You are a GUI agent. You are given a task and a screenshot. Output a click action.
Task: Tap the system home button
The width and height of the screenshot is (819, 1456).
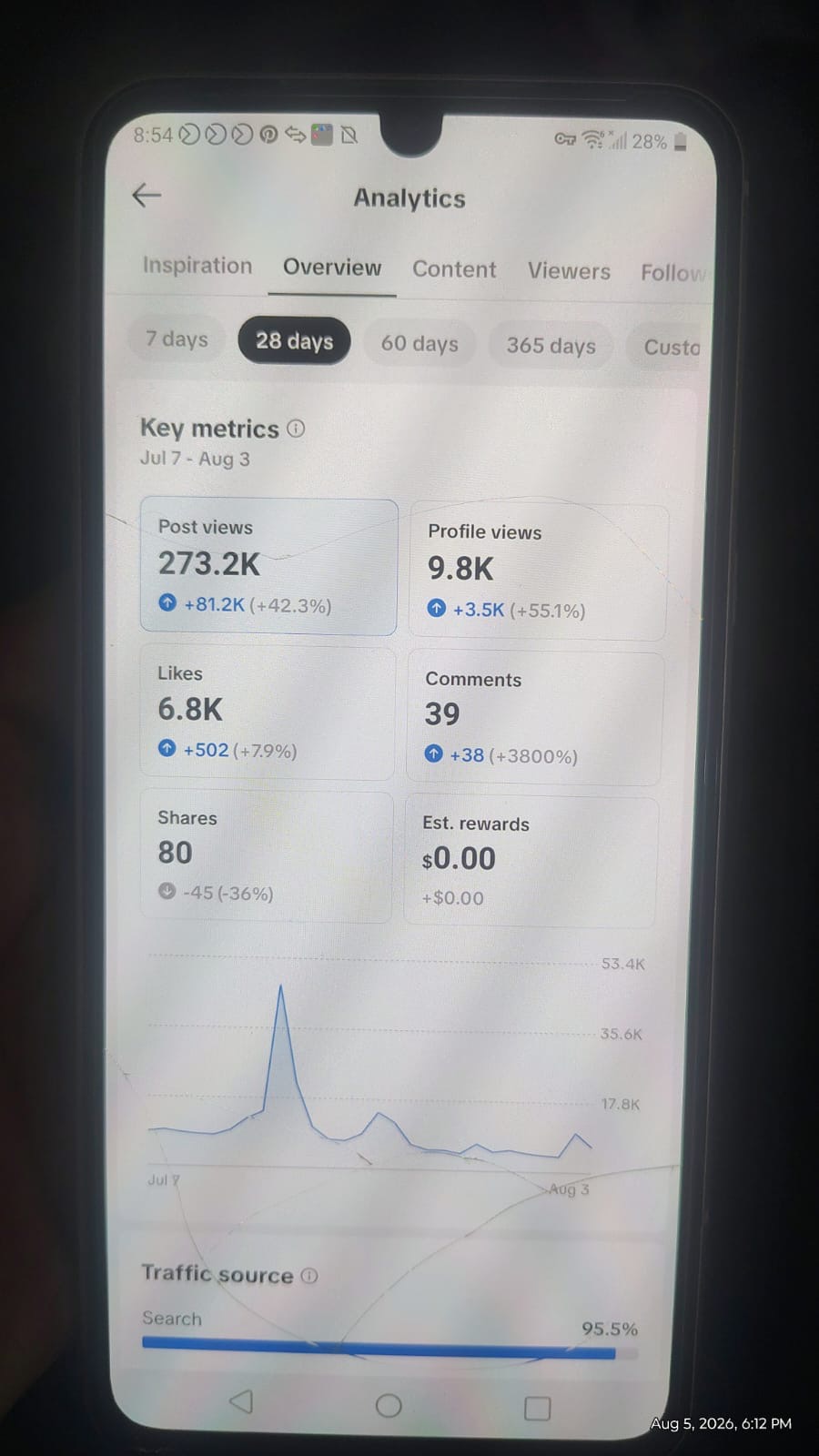click(x=389, y=1406)
